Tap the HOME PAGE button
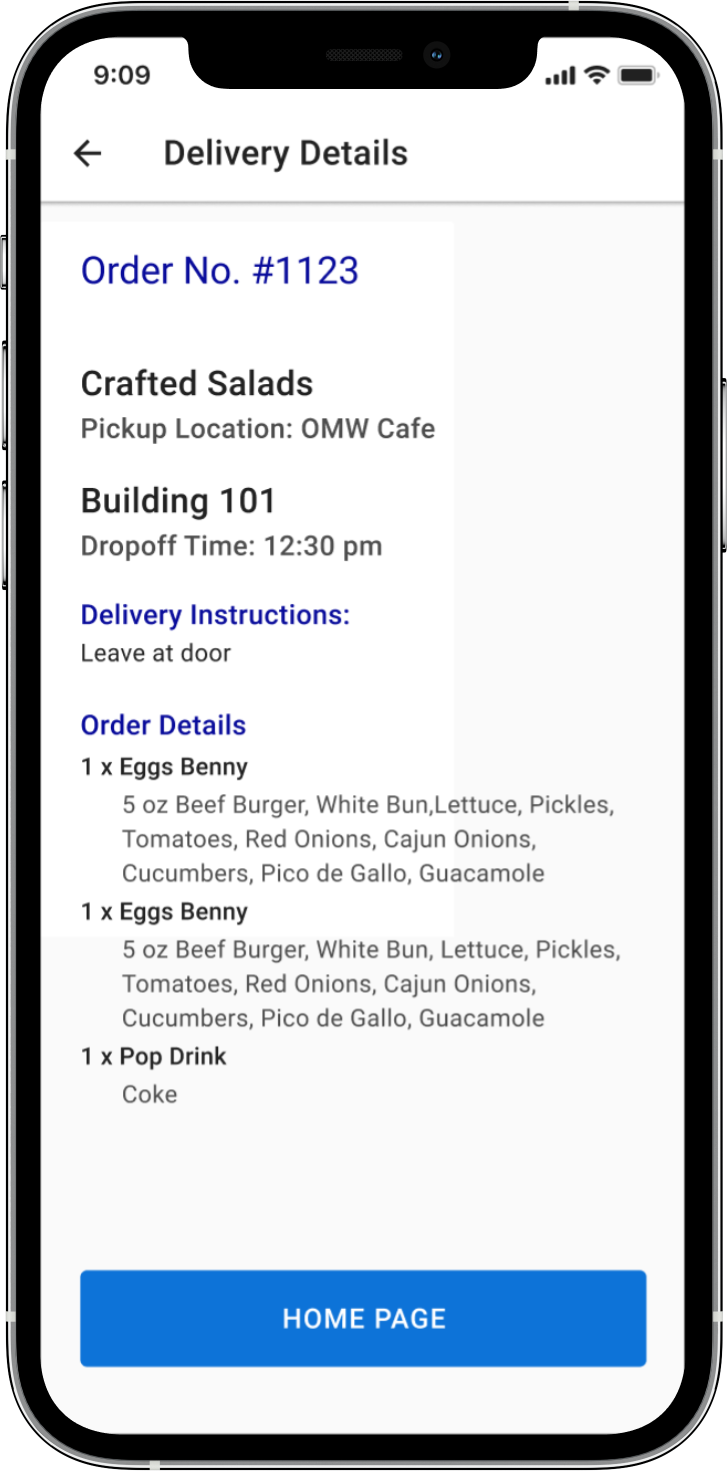Screen dimensions: 728x1471 (x=363, y=1318)
